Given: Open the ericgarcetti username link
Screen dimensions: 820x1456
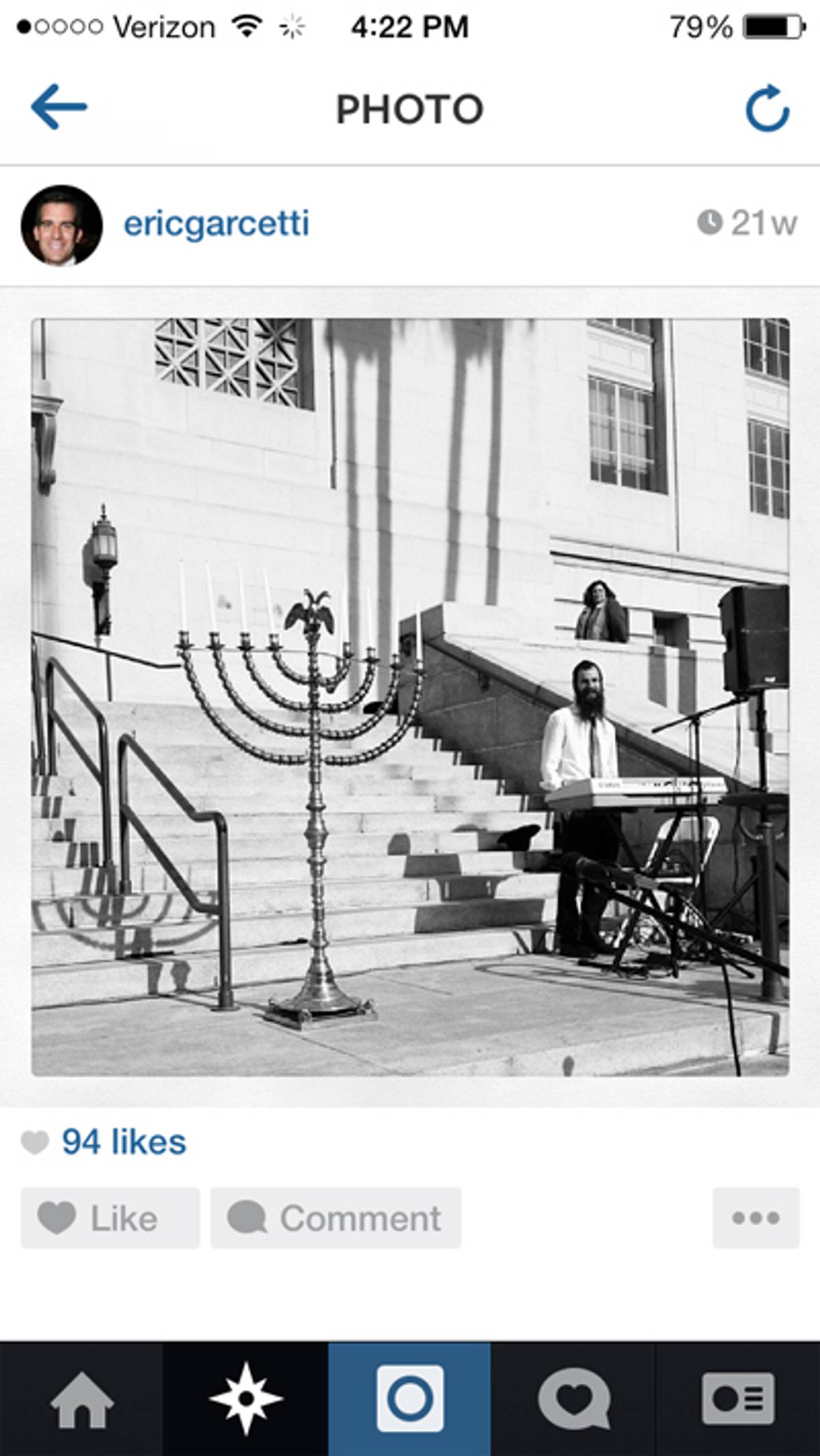Looking at the screenshot, I should point(216,224).
